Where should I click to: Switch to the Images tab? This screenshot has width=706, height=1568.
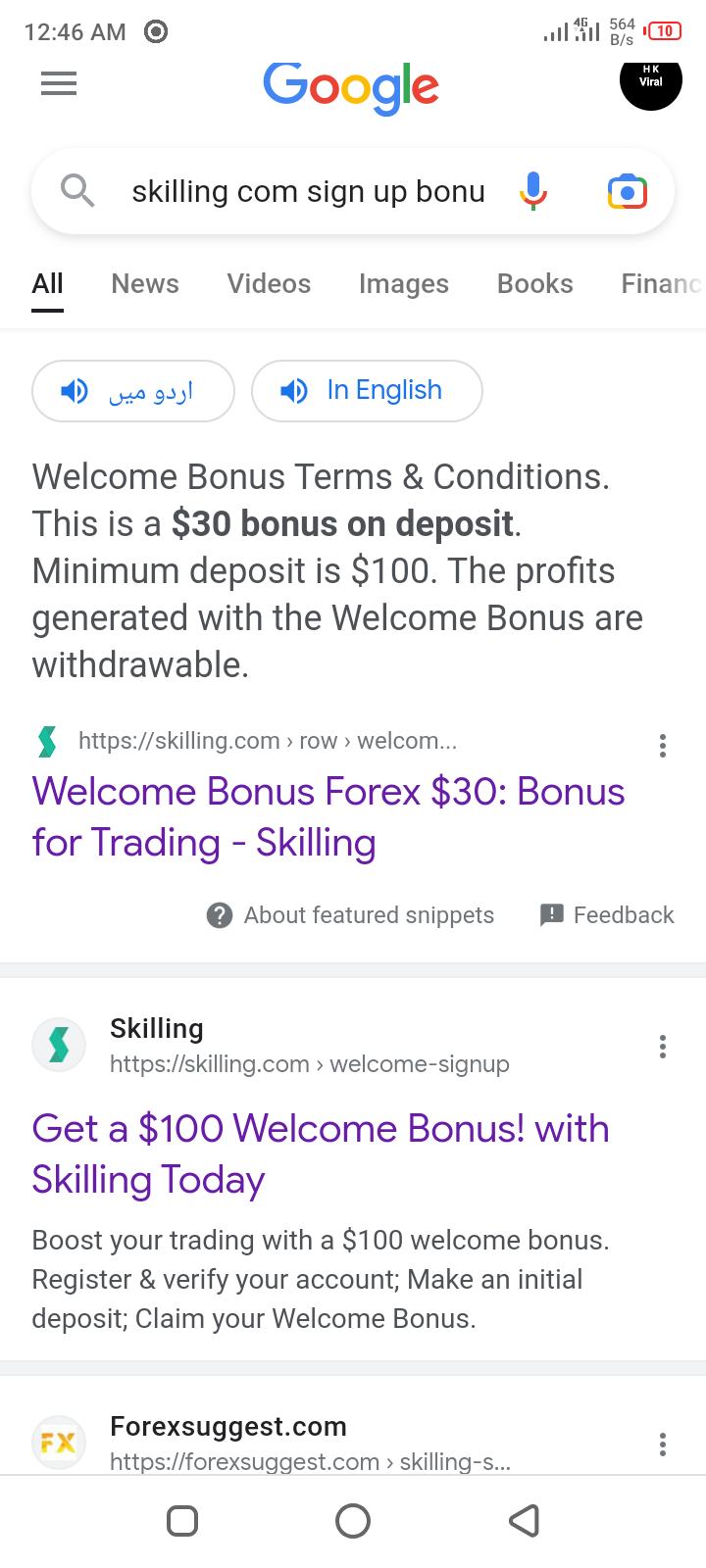(404, 284)
